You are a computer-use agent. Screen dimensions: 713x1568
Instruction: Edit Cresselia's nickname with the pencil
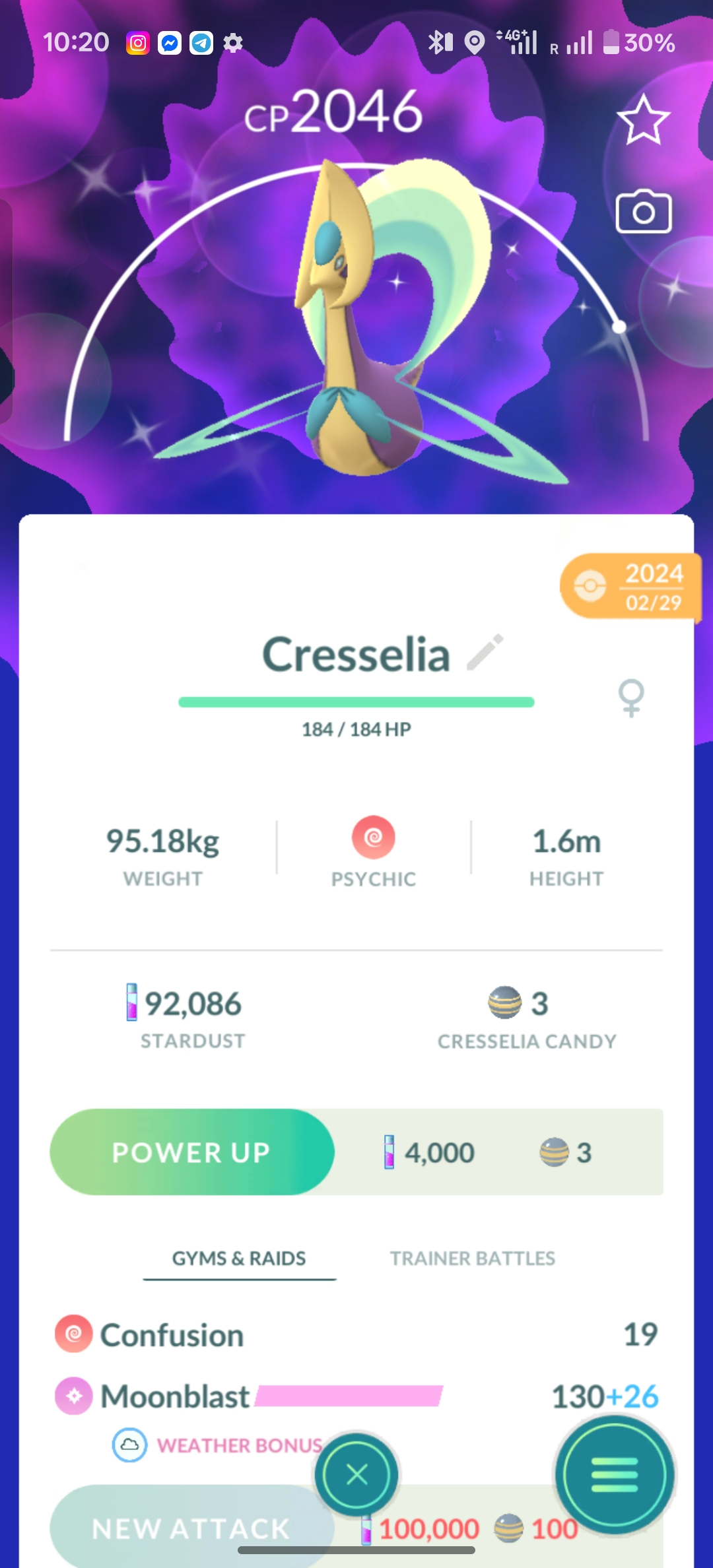point(485,653)
